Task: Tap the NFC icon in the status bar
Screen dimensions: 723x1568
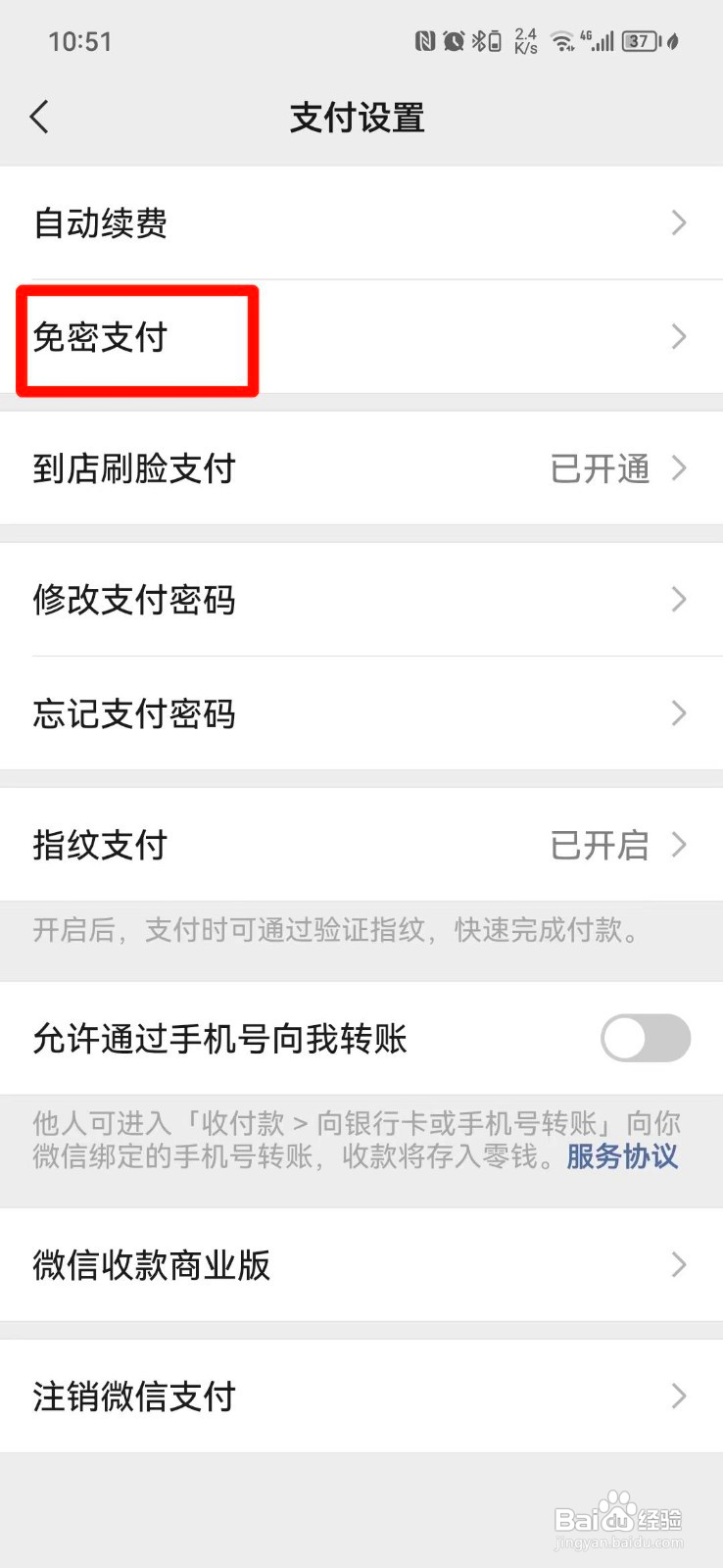Action: (x=423, y=41)
